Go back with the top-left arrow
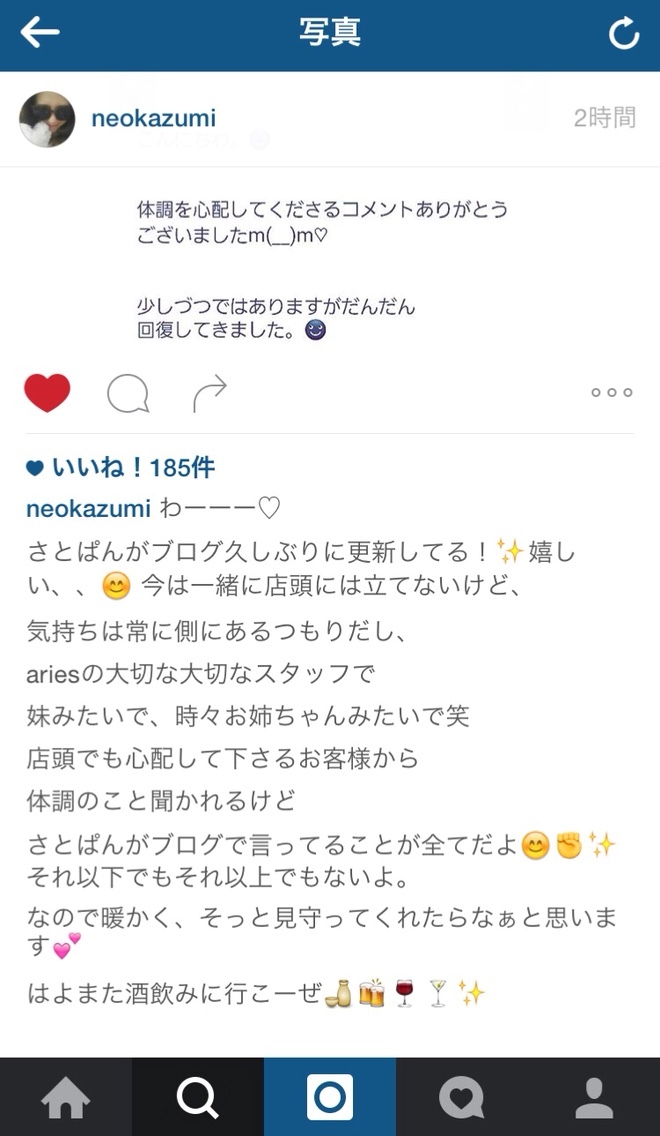Image resolution: width=660 pixels, height=1136 pixels. click(40, 33)
